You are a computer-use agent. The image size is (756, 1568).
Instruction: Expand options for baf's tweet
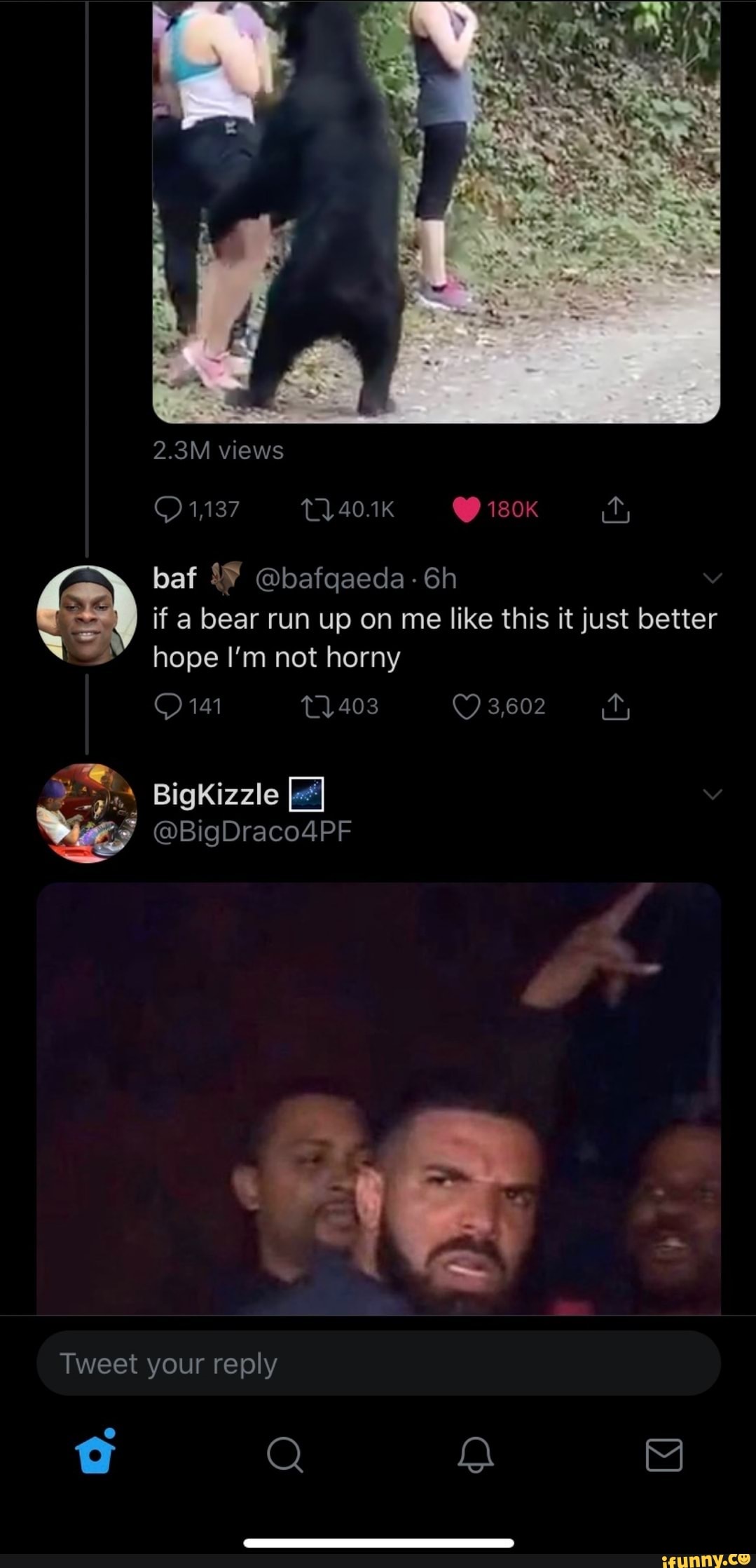click(712, 578)
